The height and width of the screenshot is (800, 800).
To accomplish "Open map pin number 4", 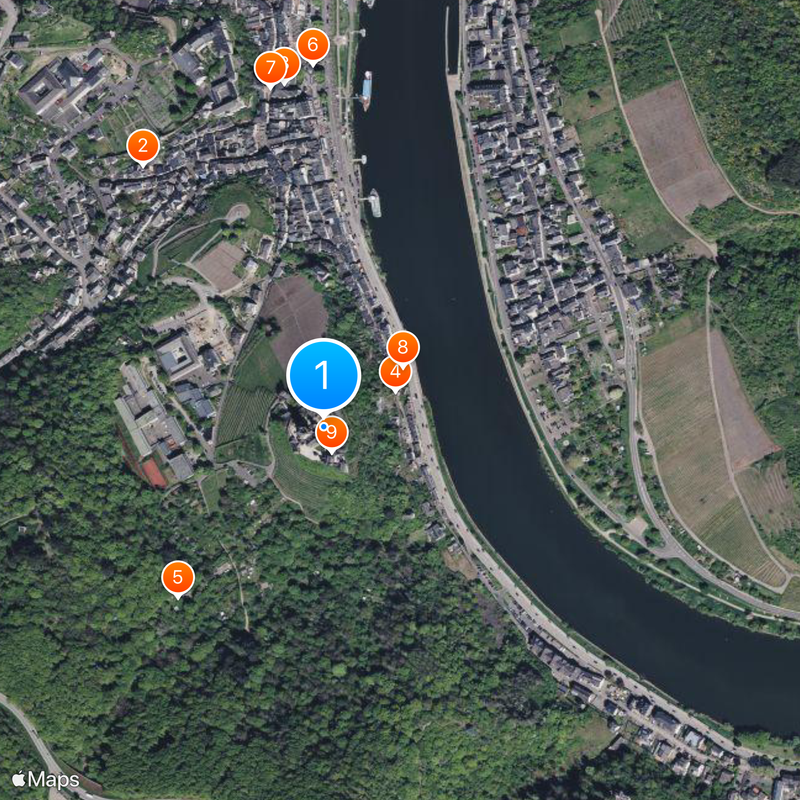I will coord(393,374).
